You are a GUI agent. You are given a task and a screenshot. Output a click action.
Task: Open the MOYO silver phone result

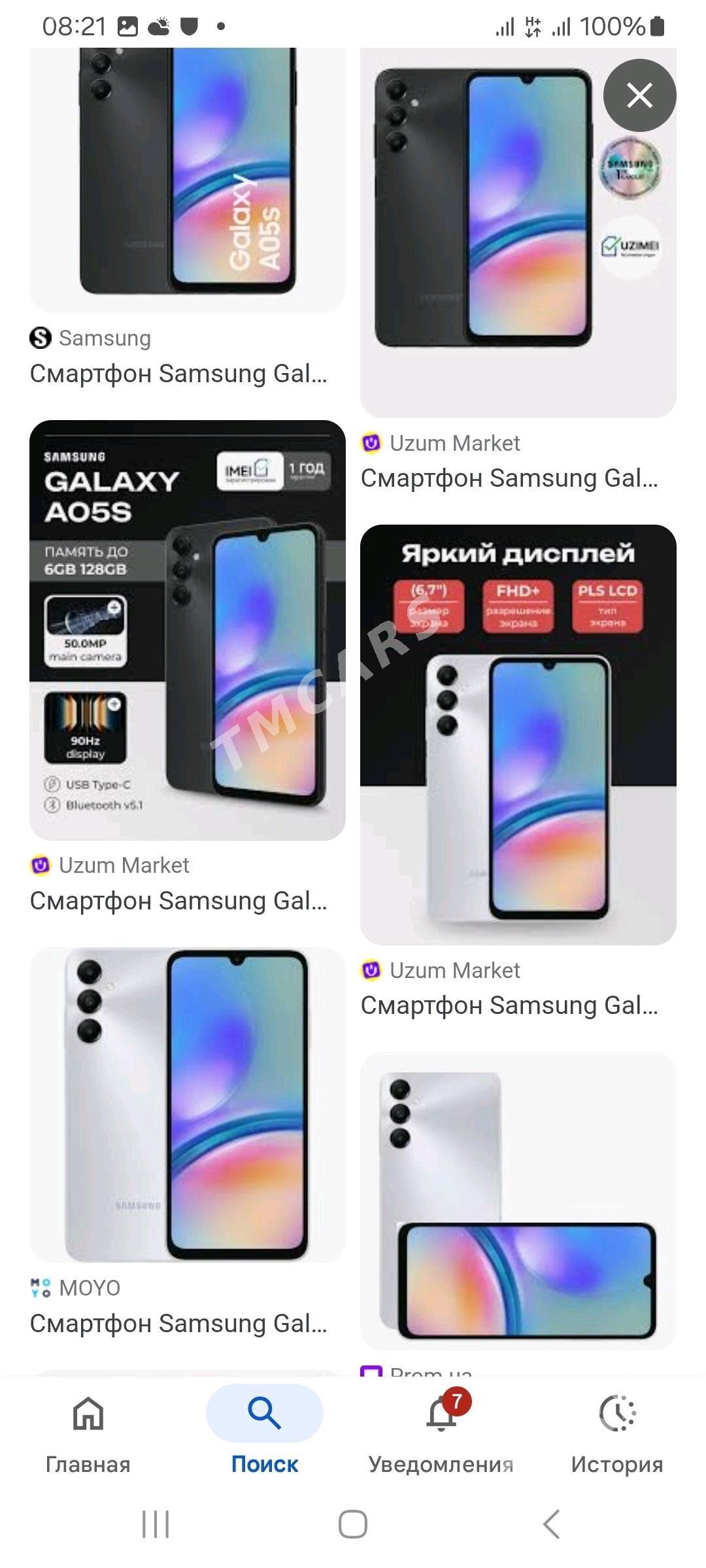(x=187, y=1104)
